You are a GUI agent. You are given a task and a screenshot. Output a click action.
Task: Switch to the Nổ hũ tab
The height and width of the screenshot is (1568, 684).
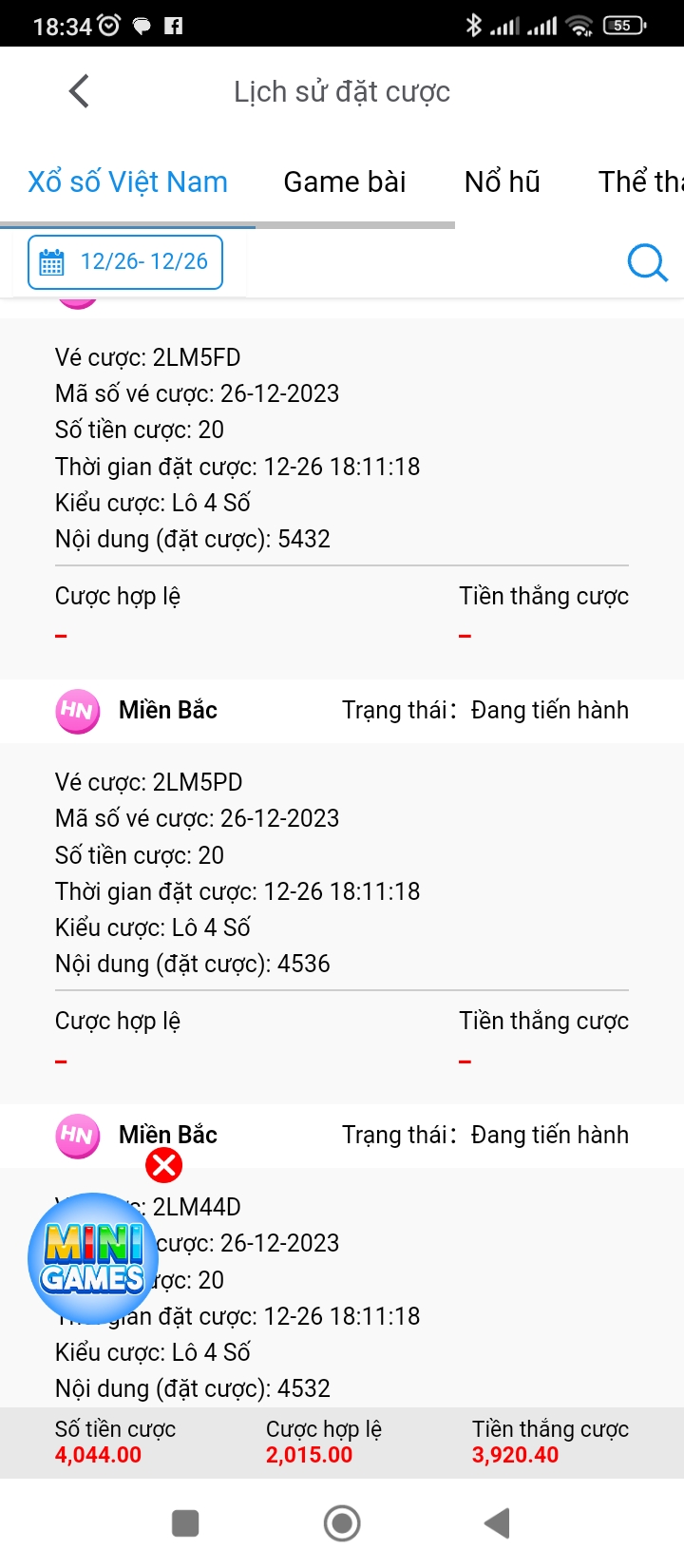coord(502,182)
